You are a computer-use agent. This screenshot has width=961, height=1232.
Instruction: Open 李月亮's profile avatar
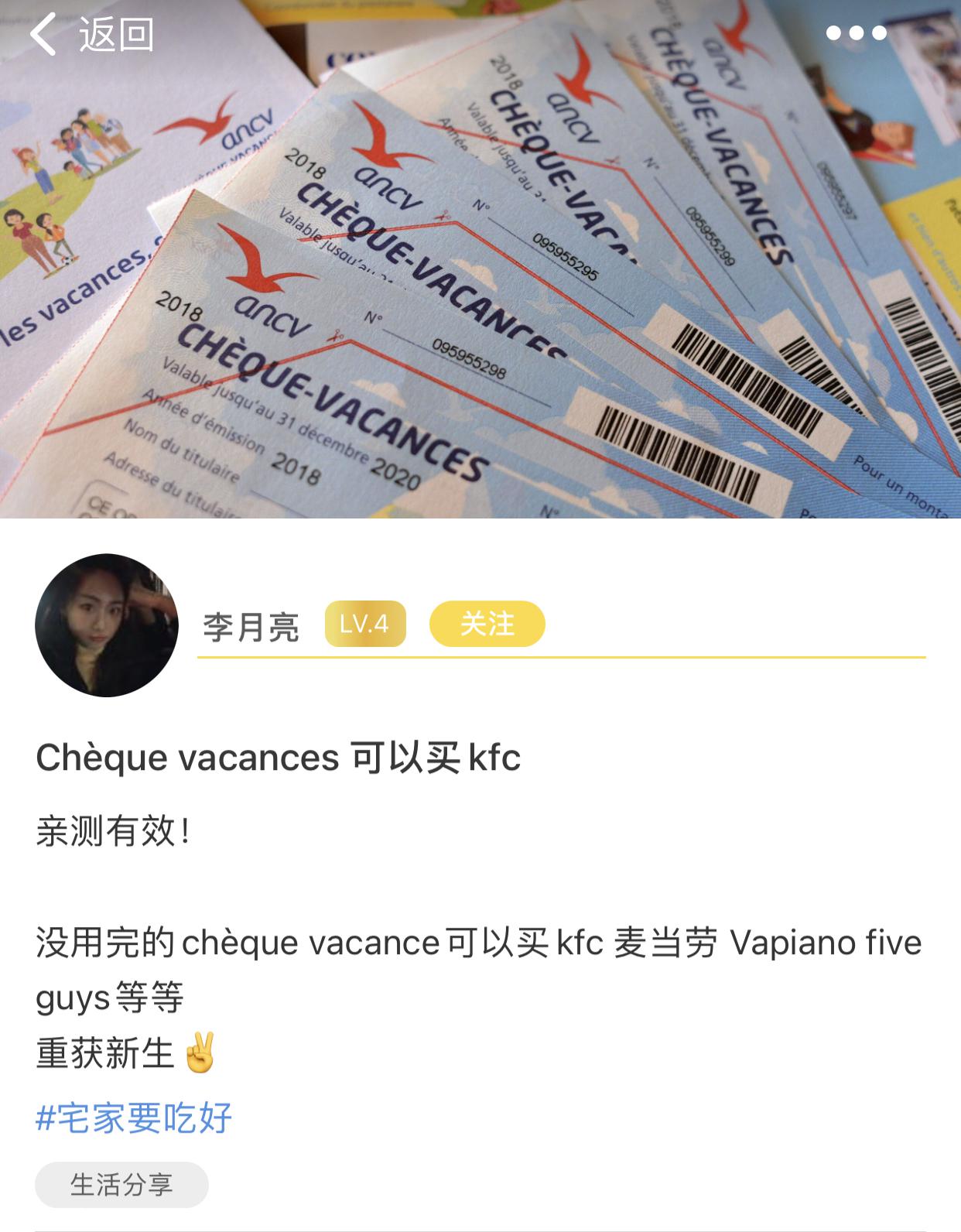[107, 625]
